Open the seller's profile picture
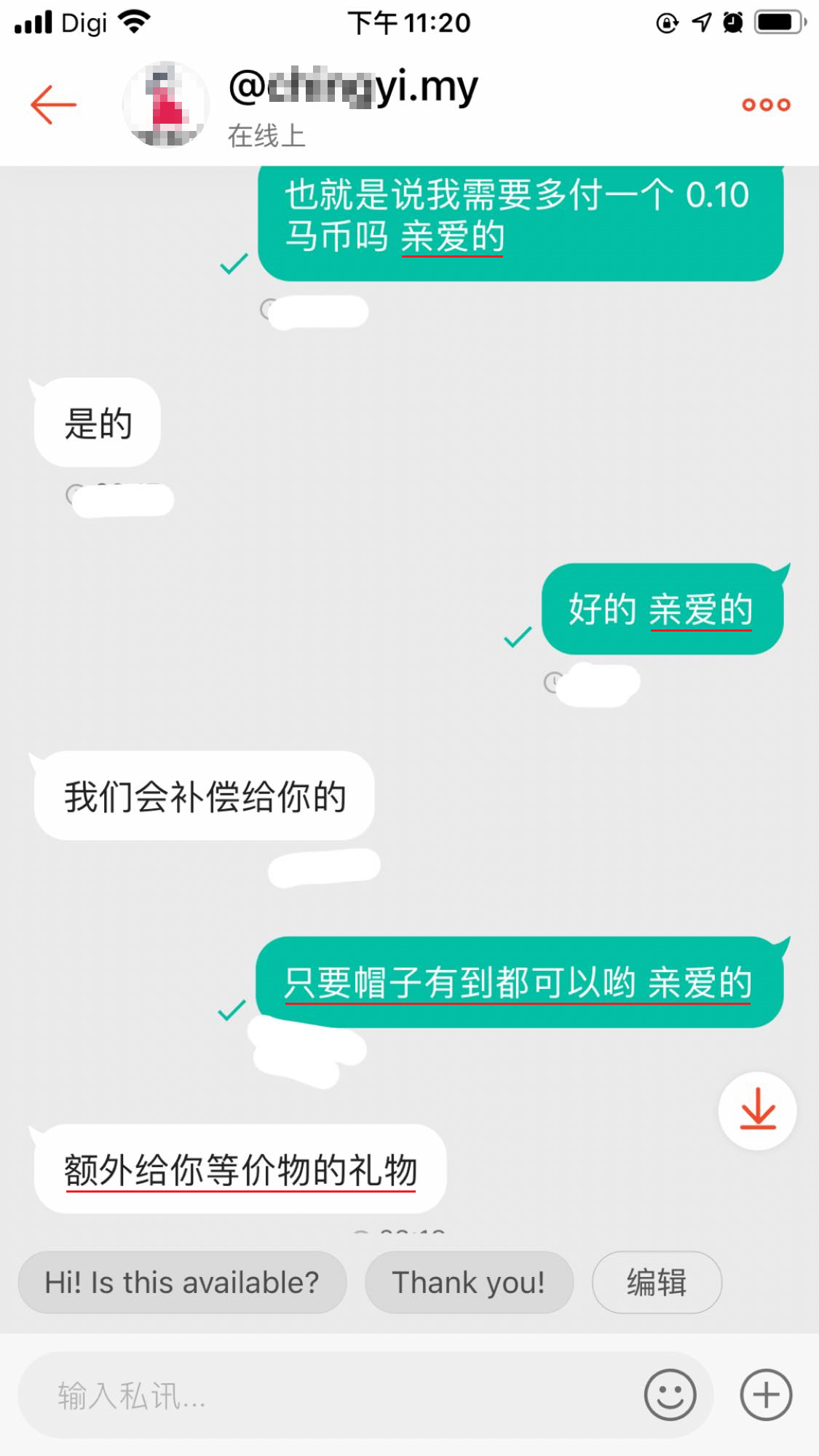819x1456 pixels. pyautogui.click(x=166, y=105)
